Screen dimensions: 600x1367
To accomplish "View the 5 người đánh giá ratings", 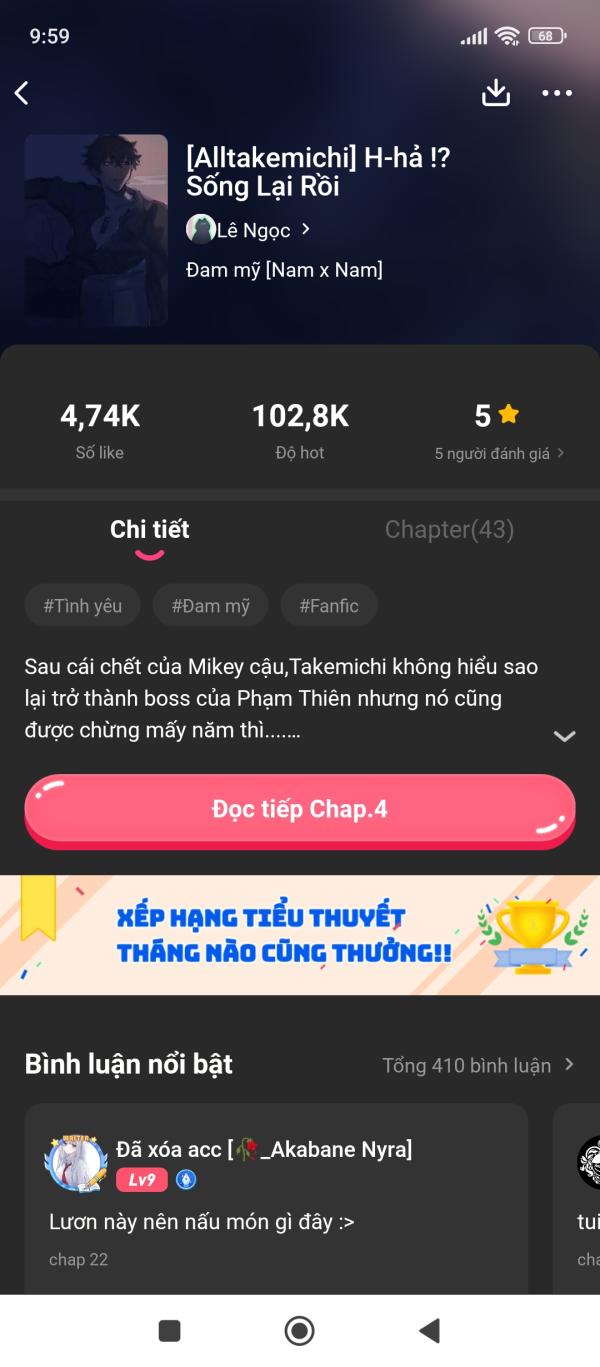I will click(x=499, y=453).
